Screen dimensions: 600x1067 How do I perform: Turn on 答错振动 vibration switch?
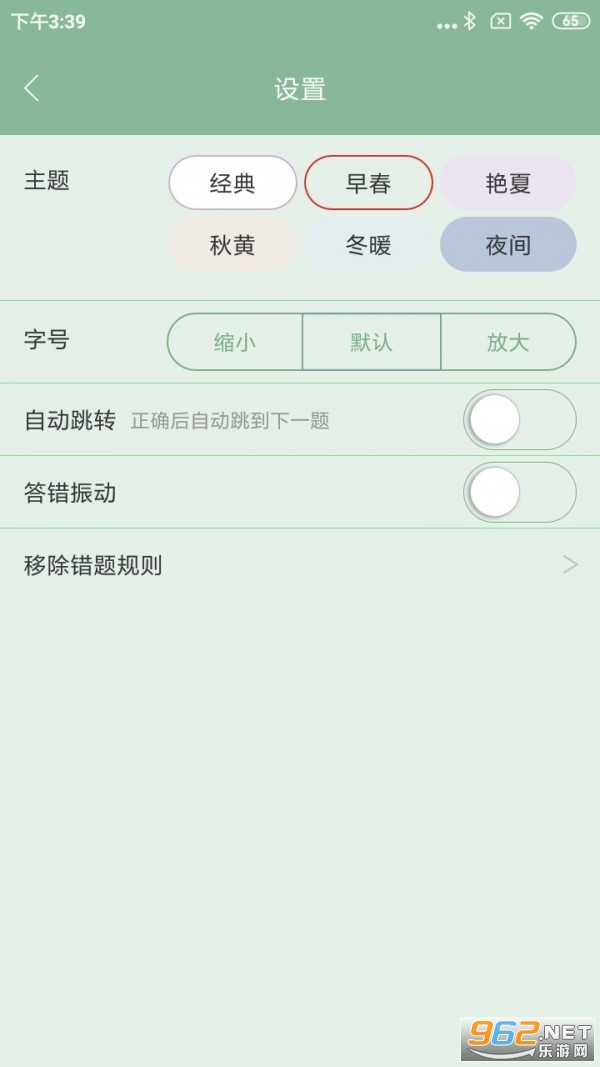[520, 493]
